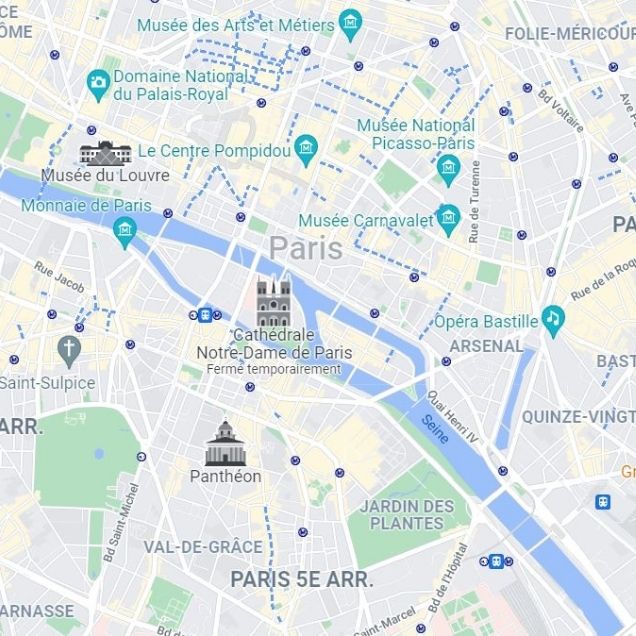Select the Opéra Bastille marker

coord(553,320)
